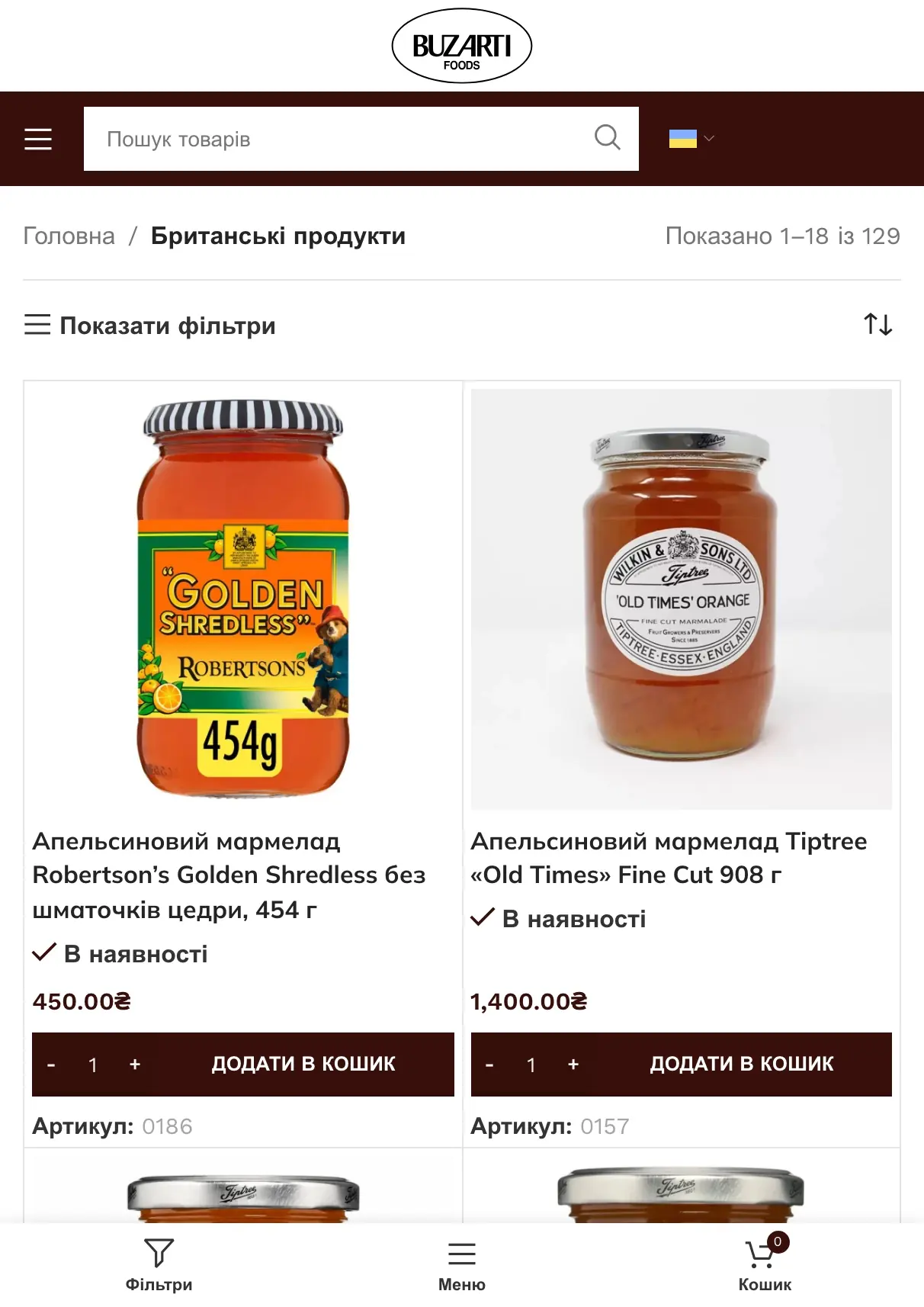Go to Головна breadcrumb link
This screenshot has width=924, height=1307.
coord(69,236)
